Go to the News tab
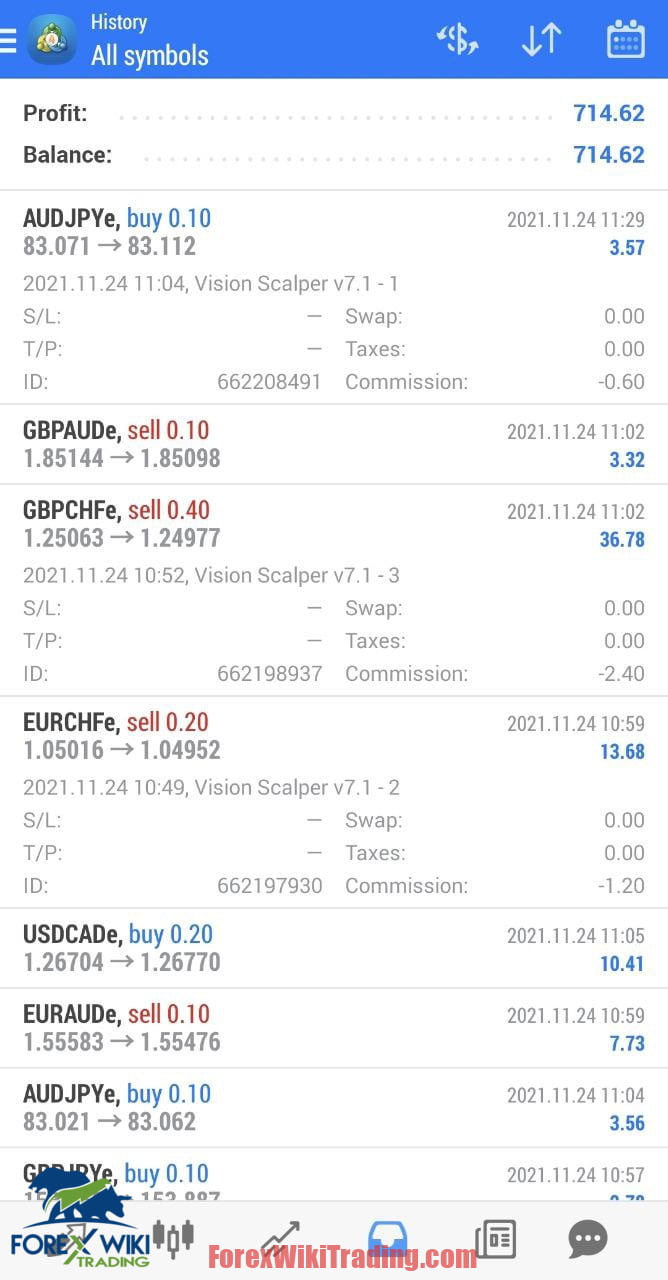The height and width of the screenshot is (1280, 668). point(495,1239)
